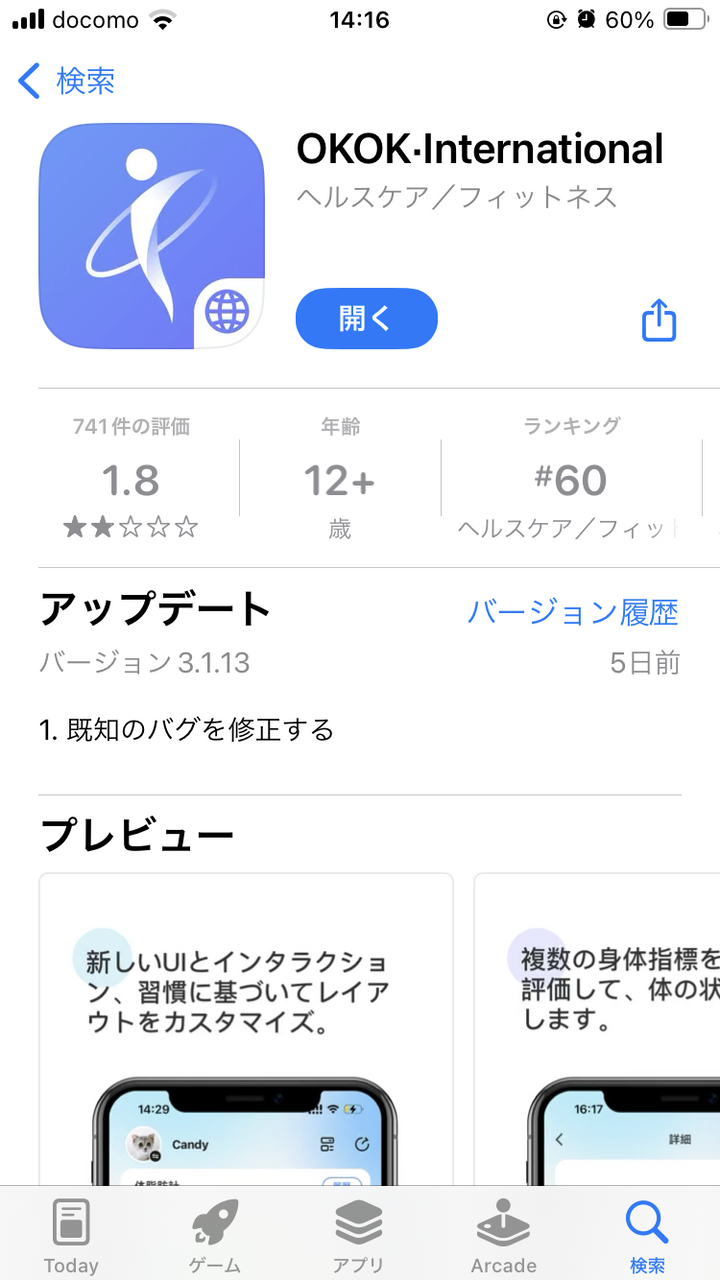The height and width of the screenshot is (1280, 720).
Task: Select the 検索 tab
Action: pos(647,1236)
